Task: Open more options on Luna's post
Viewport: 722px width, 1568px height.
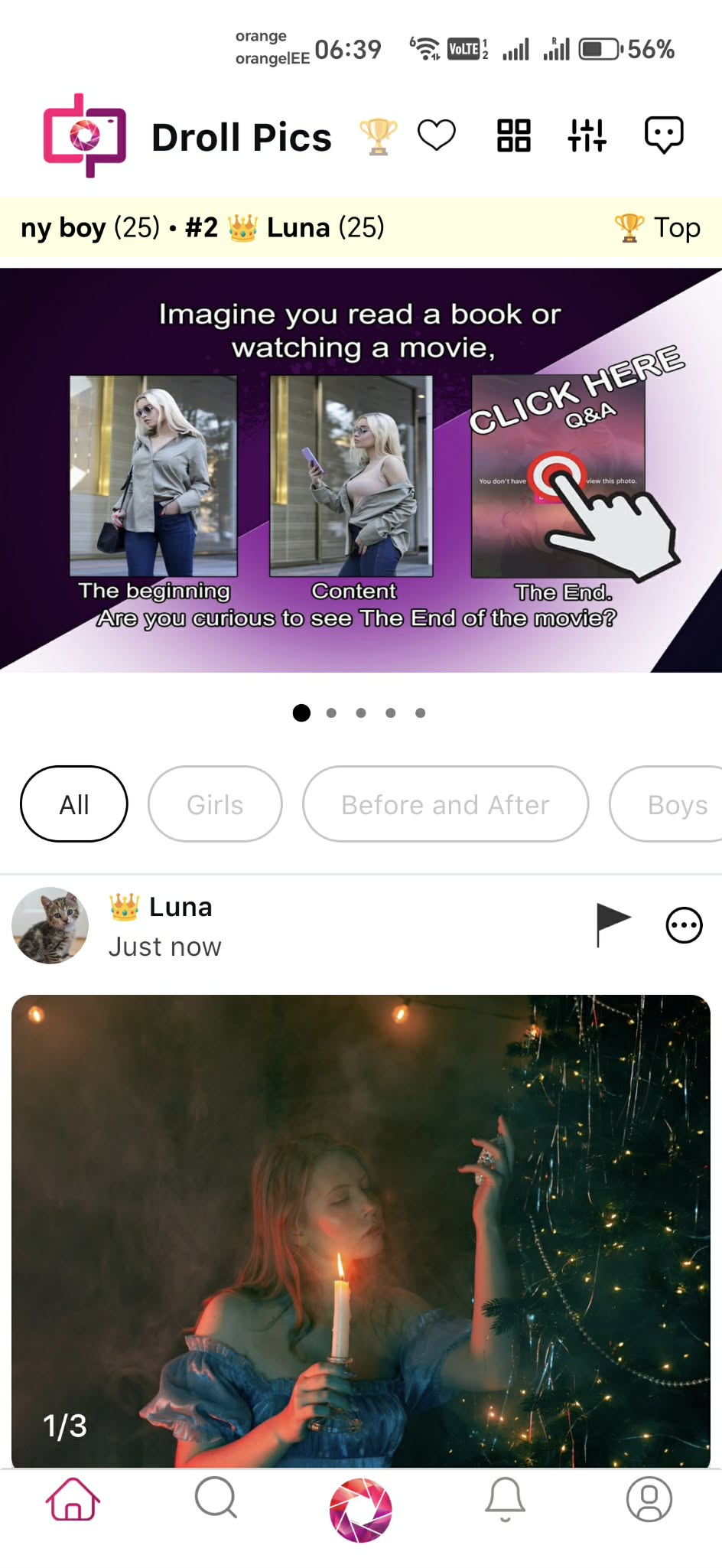Action: click(x=684, y=925)
